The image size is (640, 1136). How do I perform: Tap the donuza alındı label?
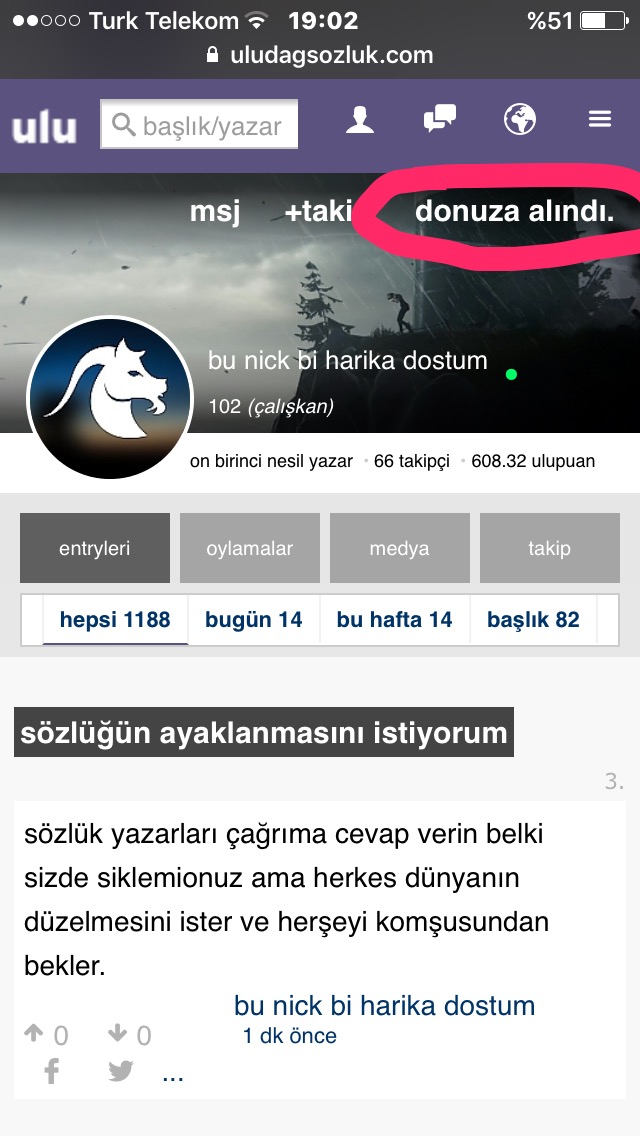[514, 212]
